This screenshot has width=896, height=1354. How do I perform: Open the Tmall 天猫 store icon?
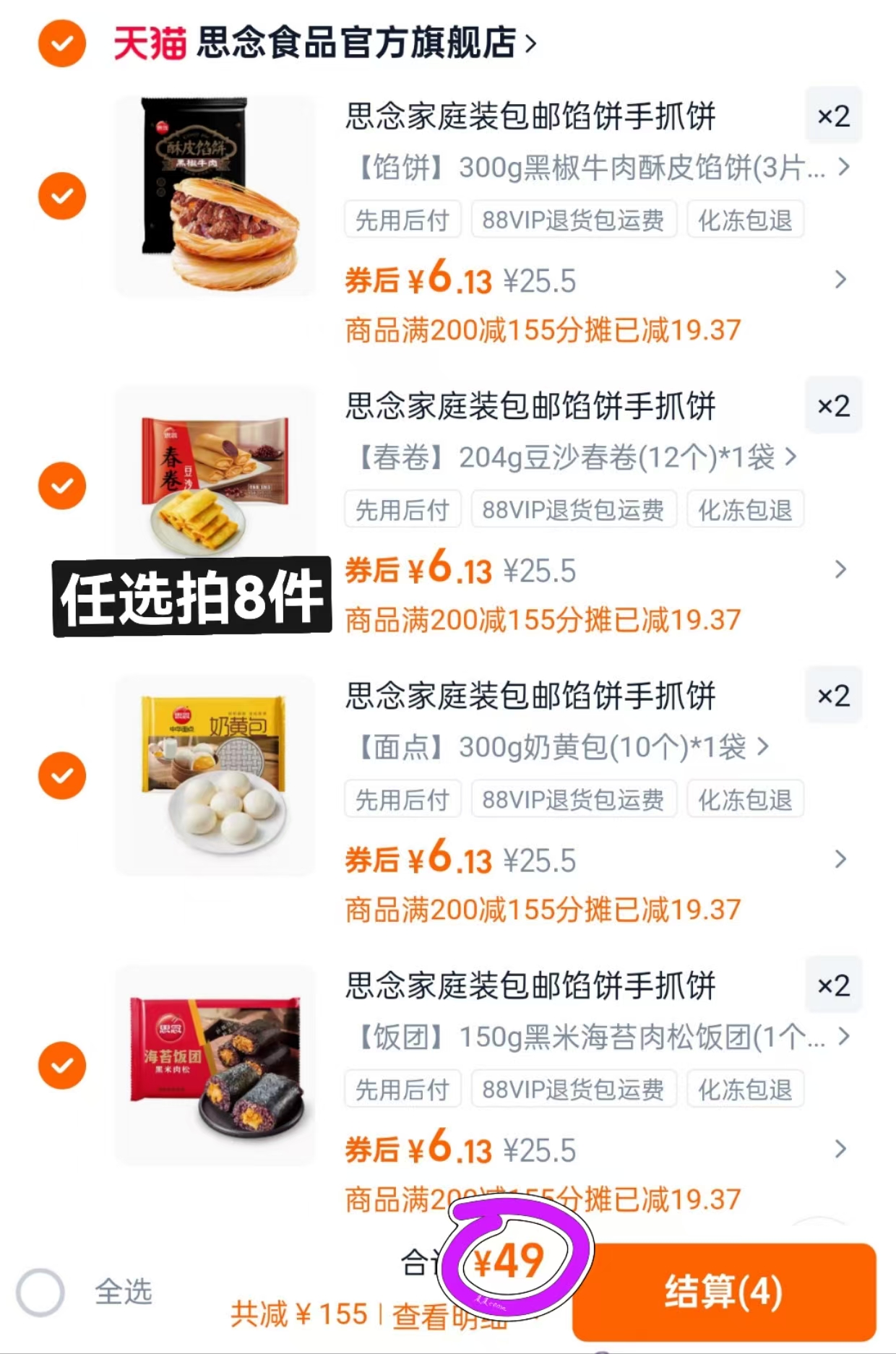(150, 43)
